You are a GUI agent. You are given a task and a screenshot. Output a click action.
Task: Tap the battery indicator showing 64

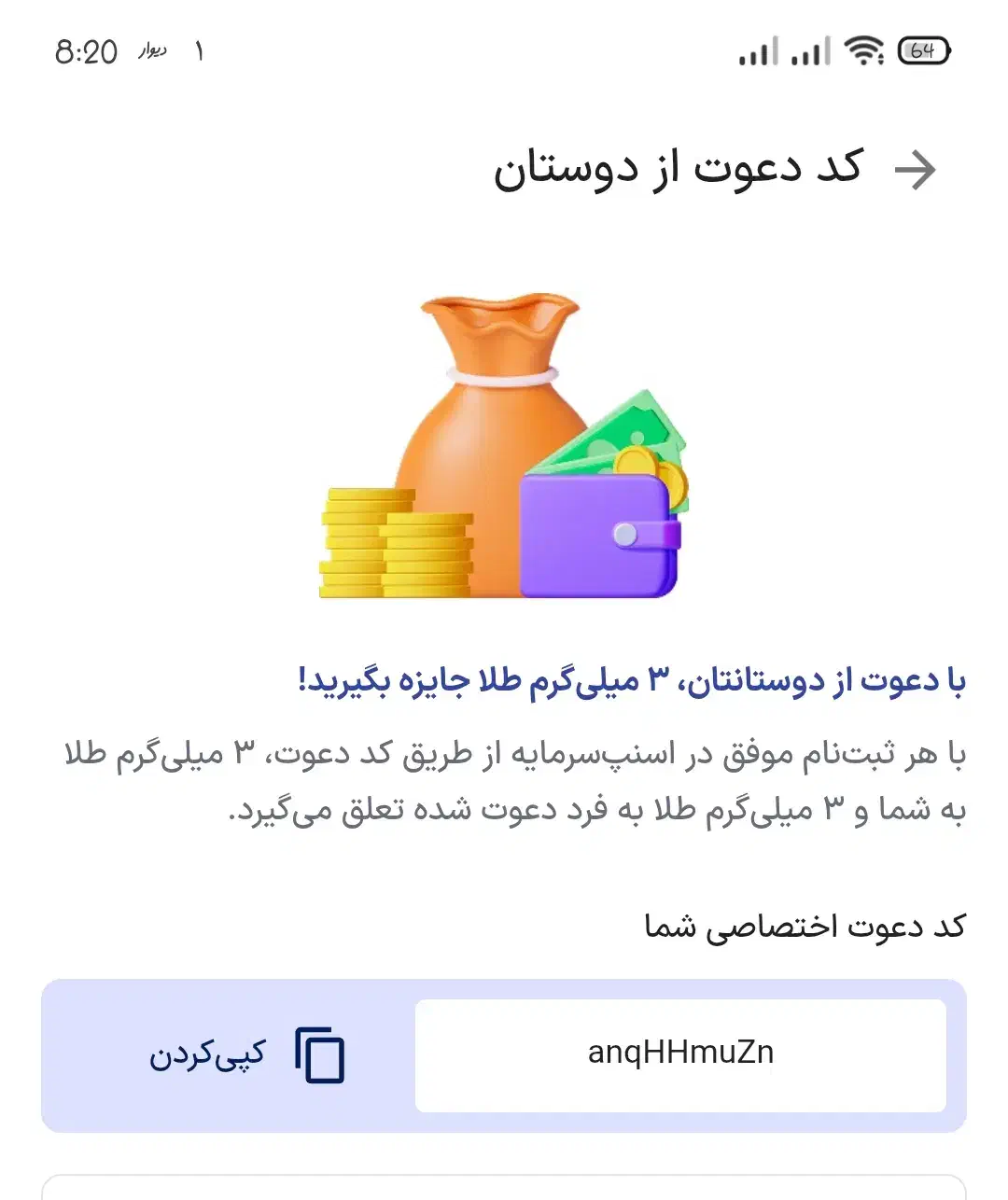[x=922, y=49]
